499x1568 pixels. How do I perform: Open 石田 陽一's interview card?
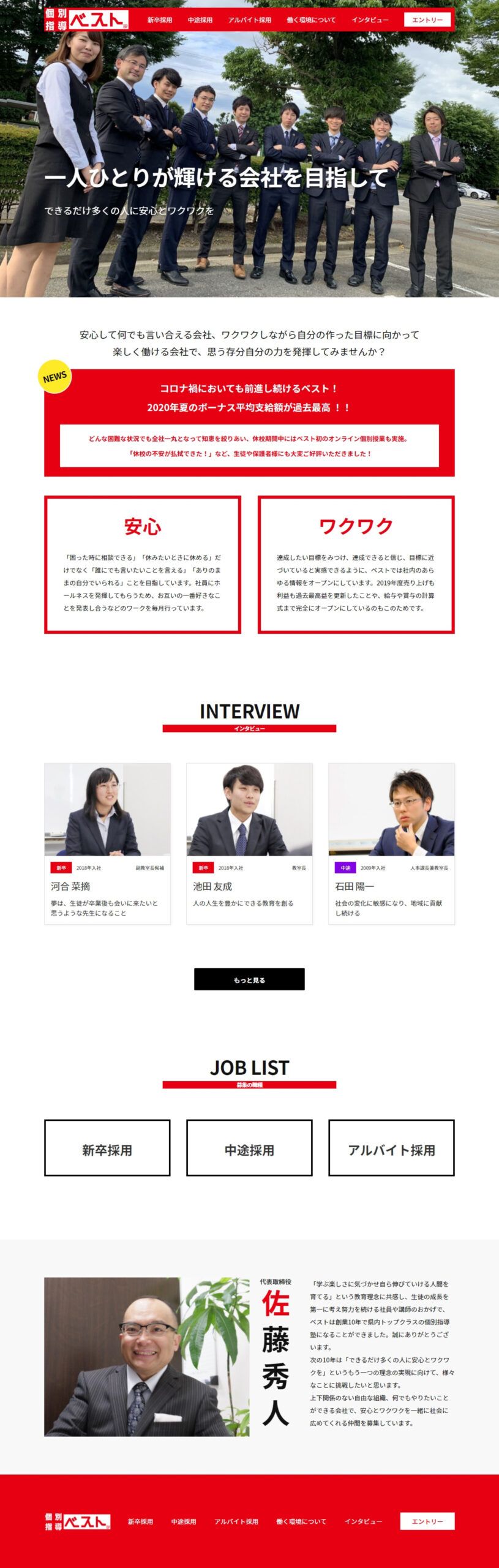click(x=391, y=843)
